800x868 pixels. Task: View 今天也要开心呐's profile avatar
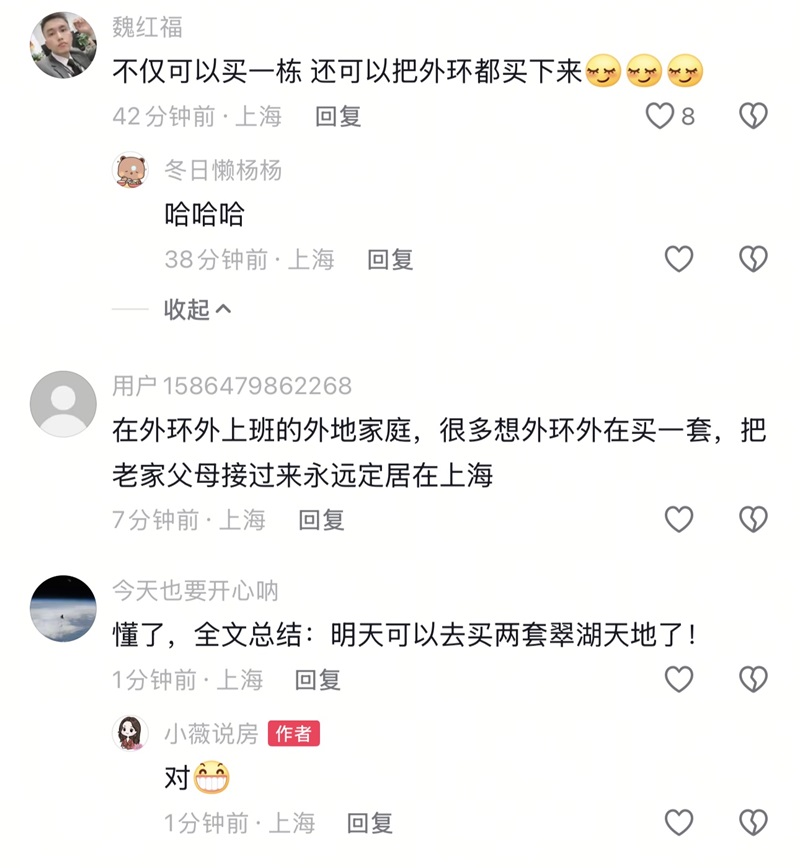tap(63, 608)
